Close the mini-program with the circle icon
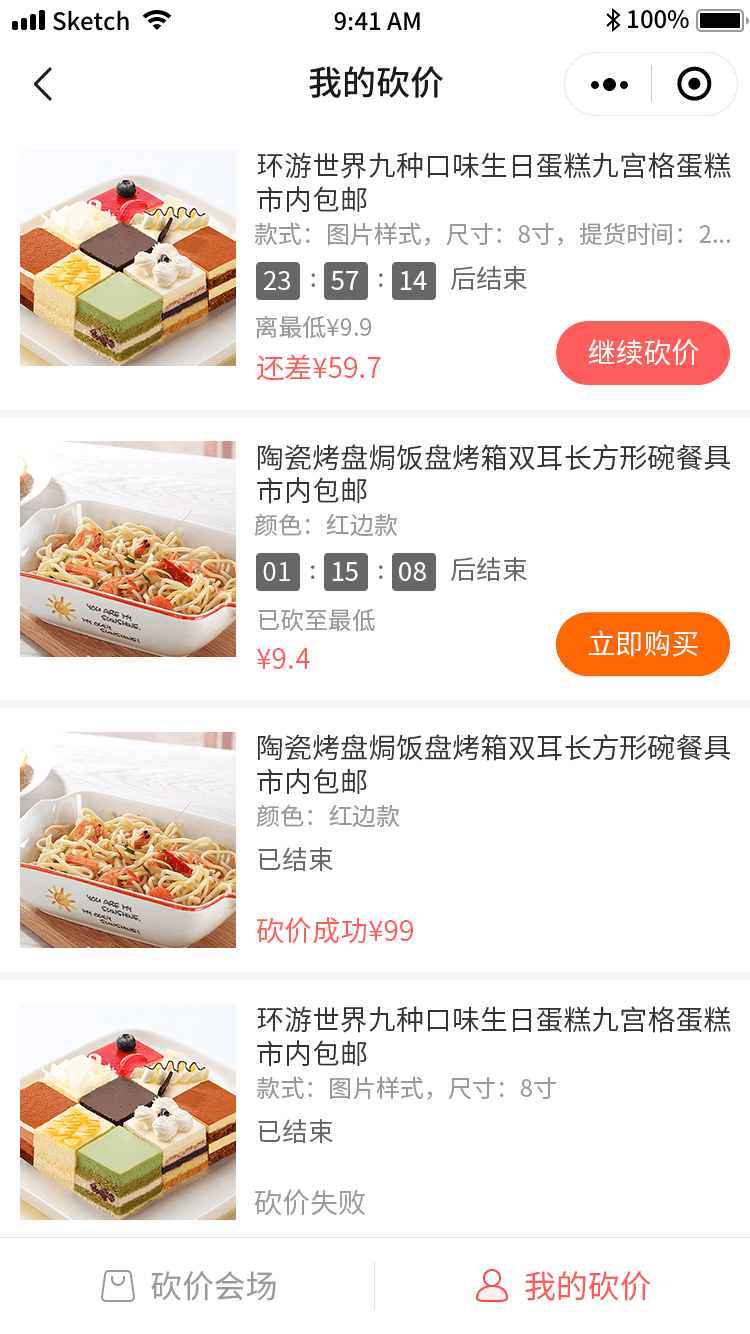 tap(694, 85)
